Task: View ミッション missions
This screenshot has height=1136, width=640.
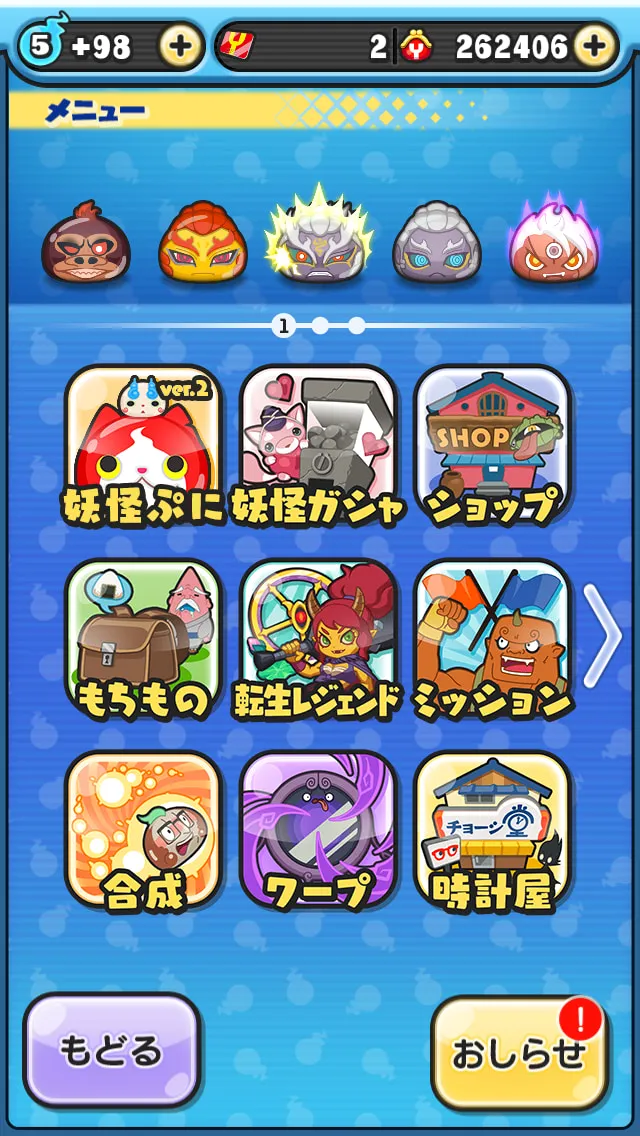Action: [x=493, y=640]
